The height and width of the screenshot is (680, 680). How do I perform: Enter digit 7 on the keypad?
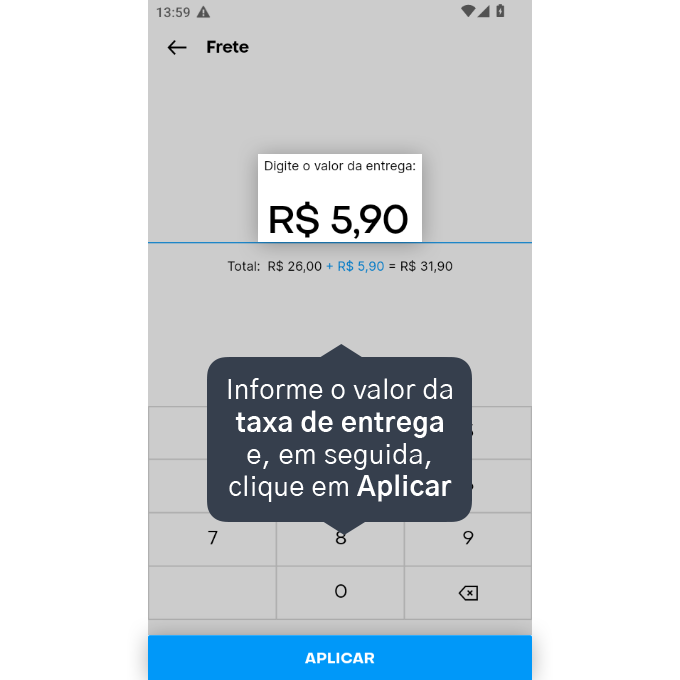212,539
